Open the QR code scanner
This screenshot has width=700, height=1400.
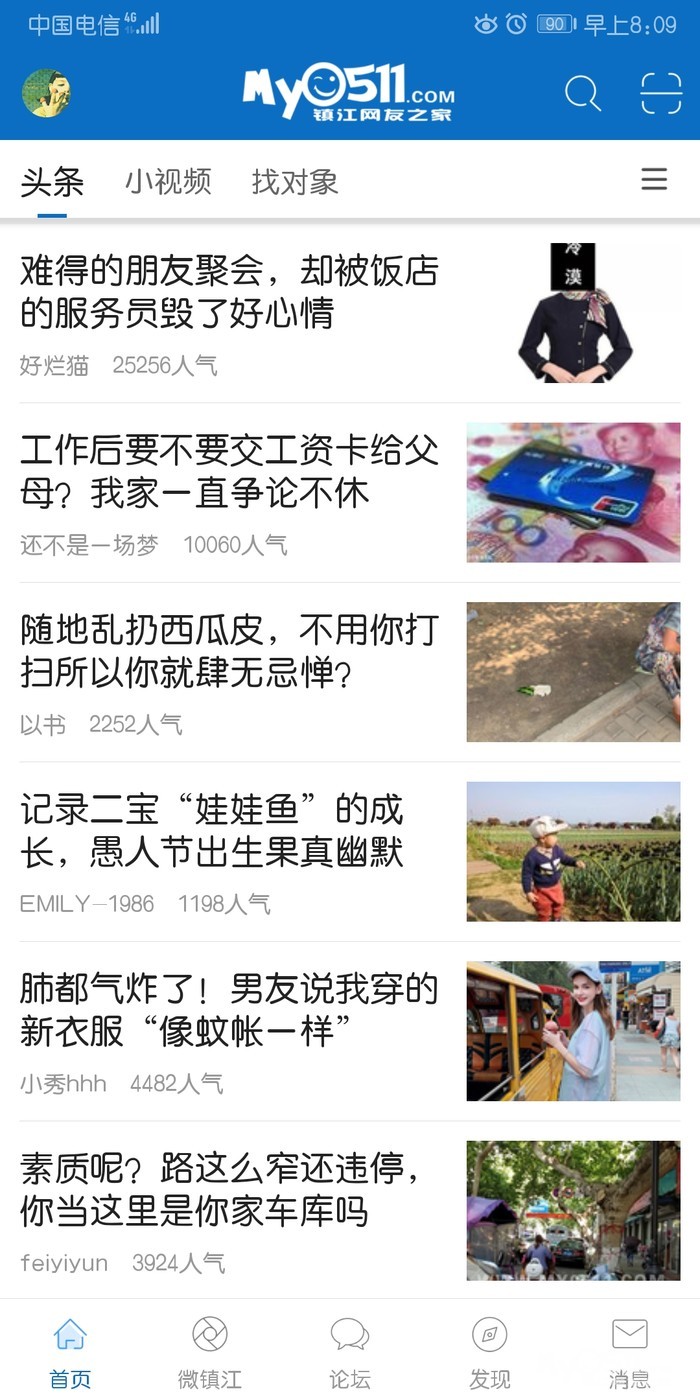tap(661, 94)
